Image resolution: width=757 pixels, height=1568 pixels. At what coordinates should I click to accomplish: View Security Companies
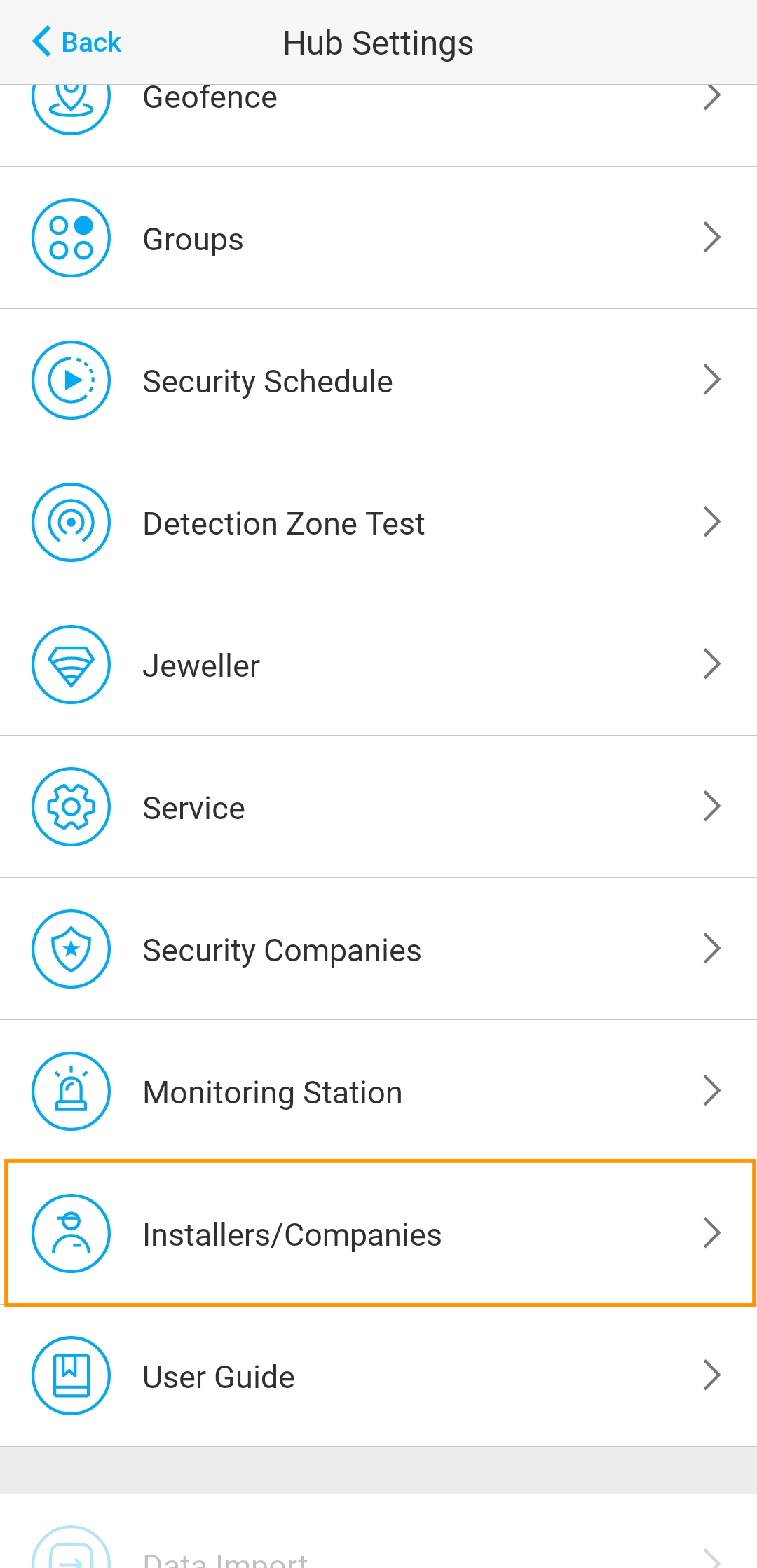pos(378,949)
